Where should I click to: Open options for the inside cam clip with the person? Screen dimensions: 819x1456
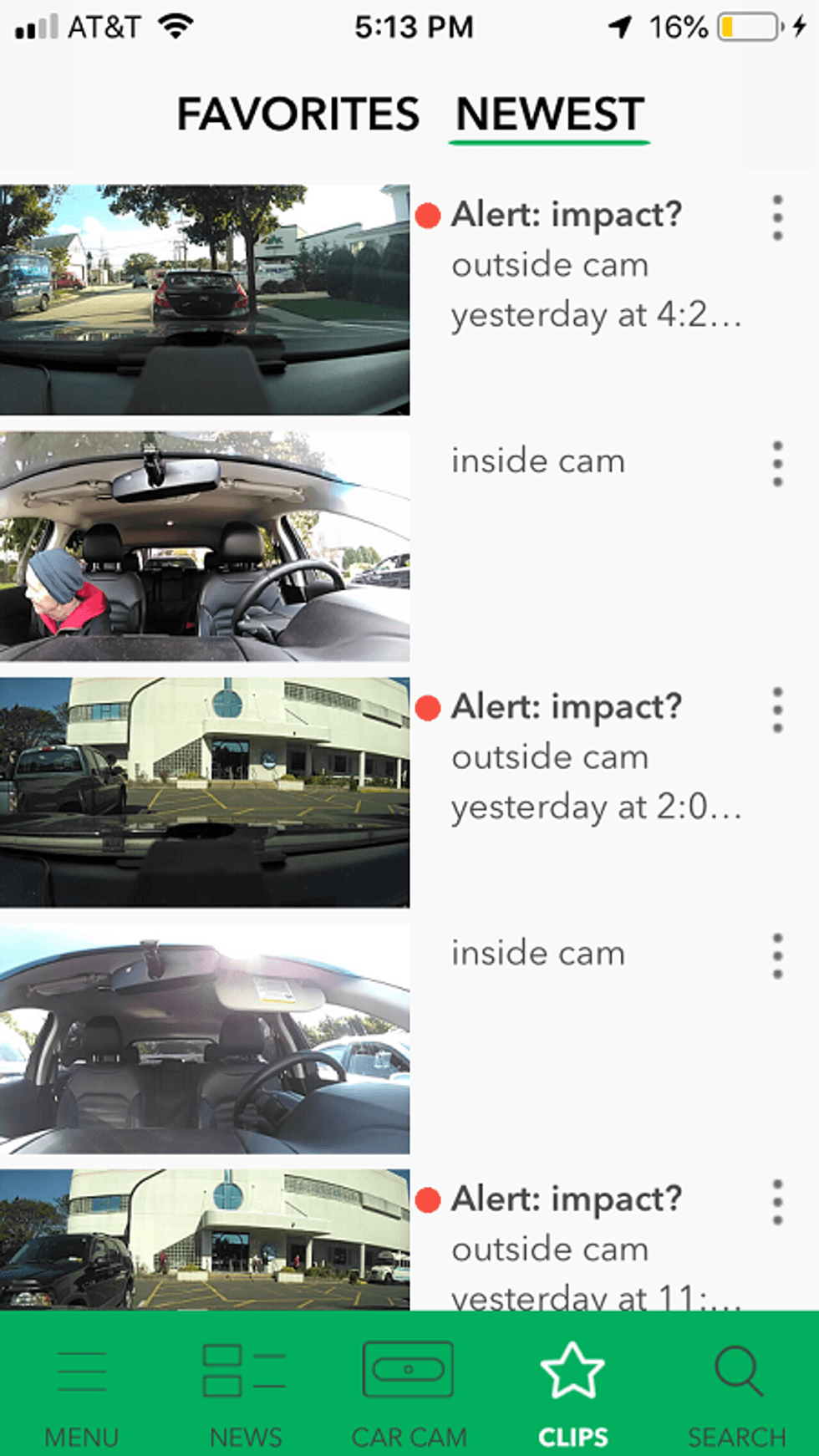[x=777, y=464]
